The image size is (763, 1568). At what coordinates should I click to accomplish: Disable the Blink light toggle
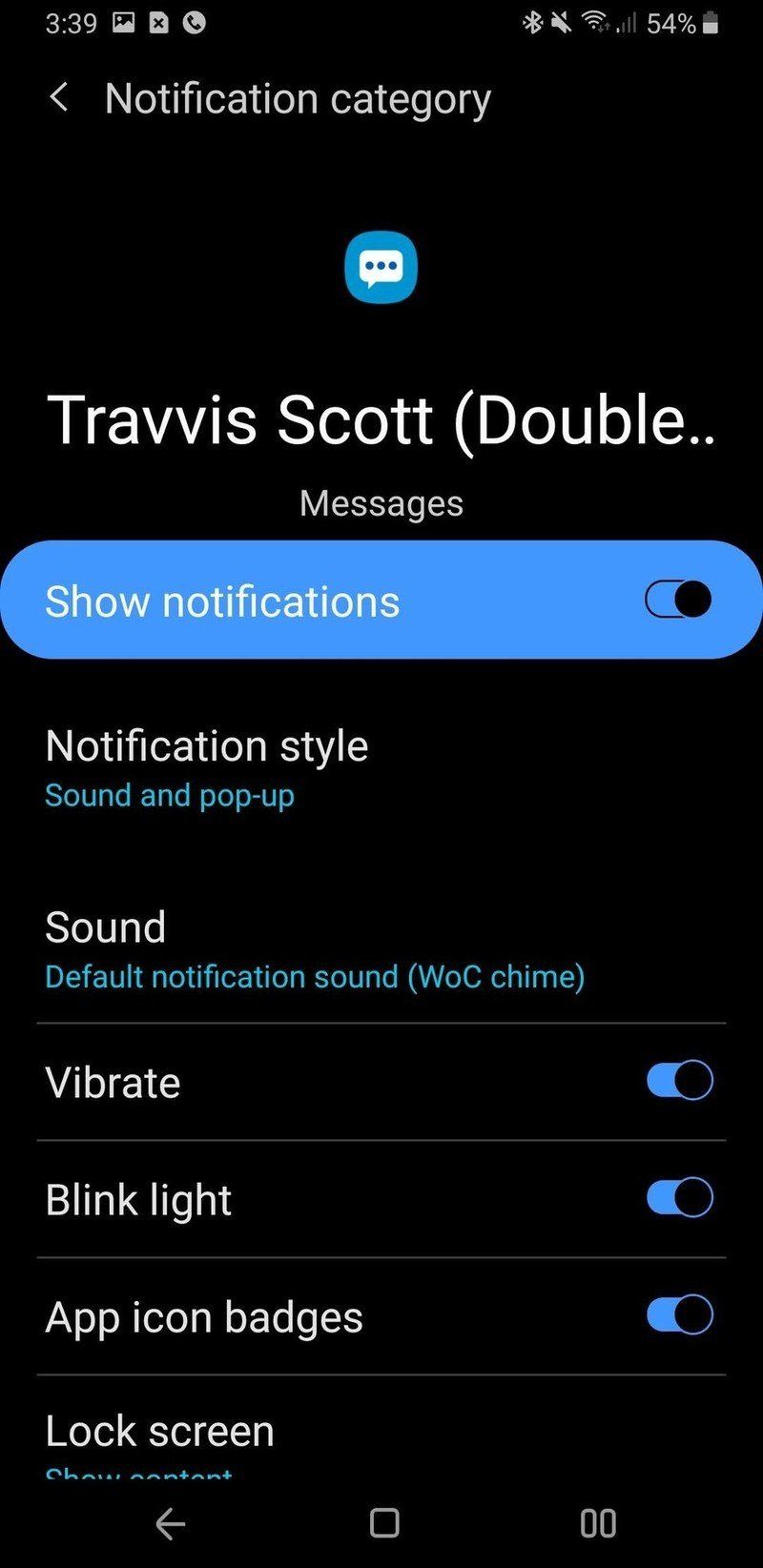click(678, 1196)
